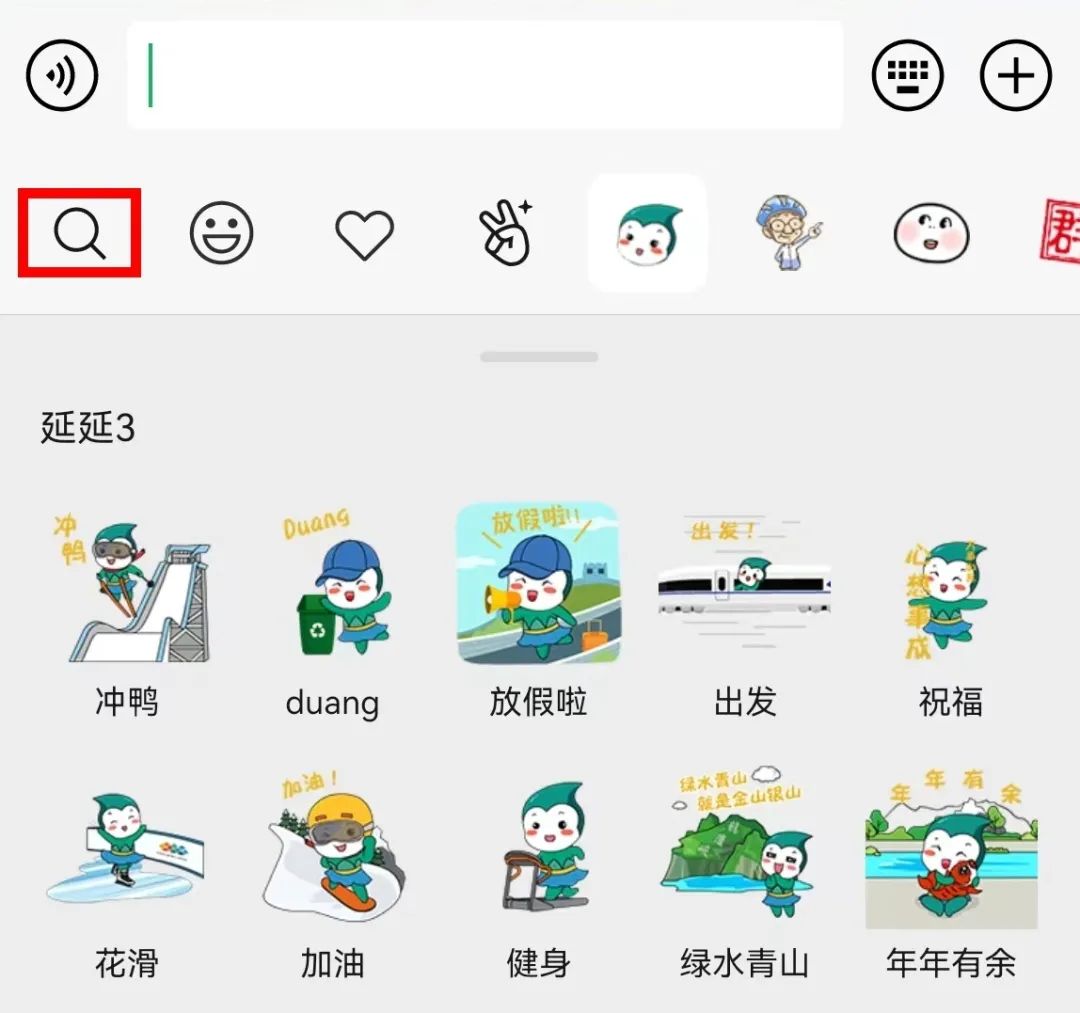Select the round white face sticker pack

930,235
